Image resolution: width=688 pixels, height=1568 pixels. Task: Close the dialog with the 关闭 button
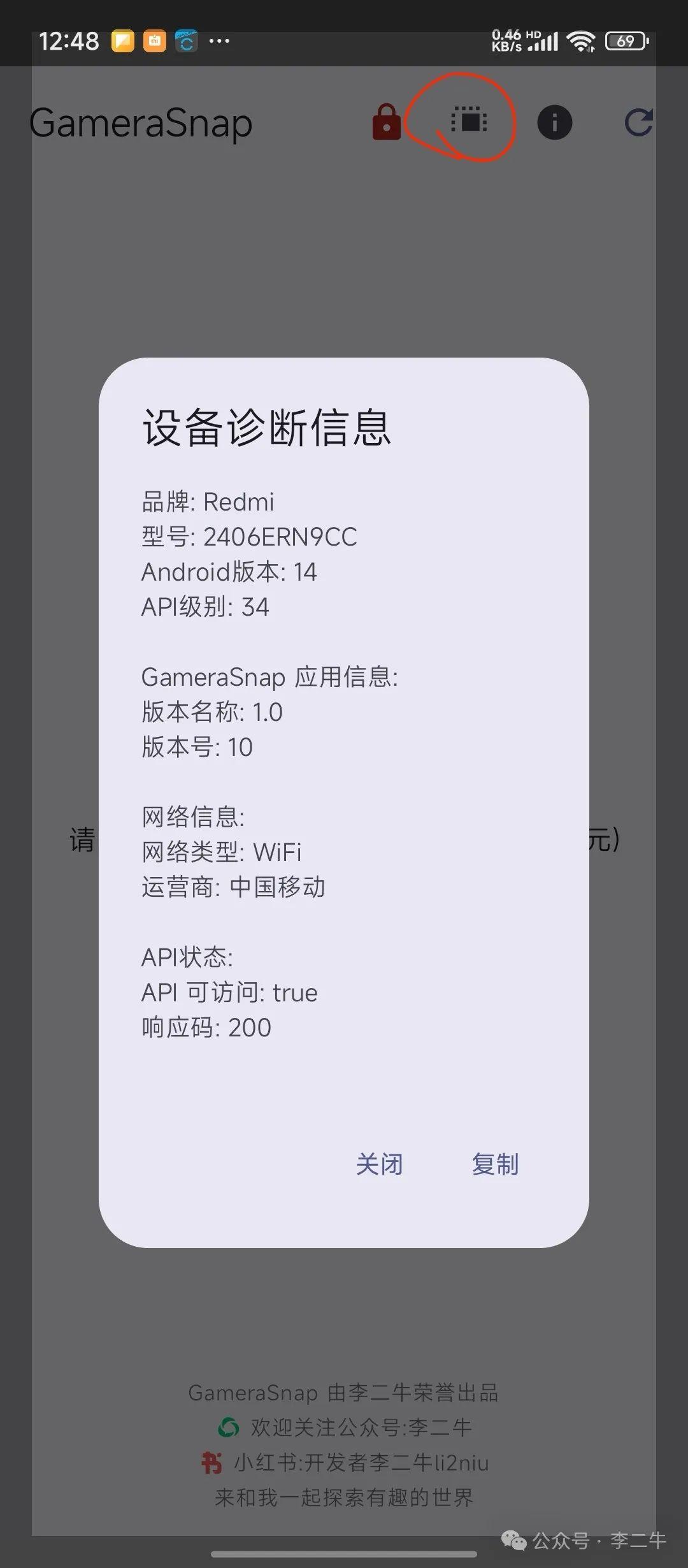[x=380, y=1164]
